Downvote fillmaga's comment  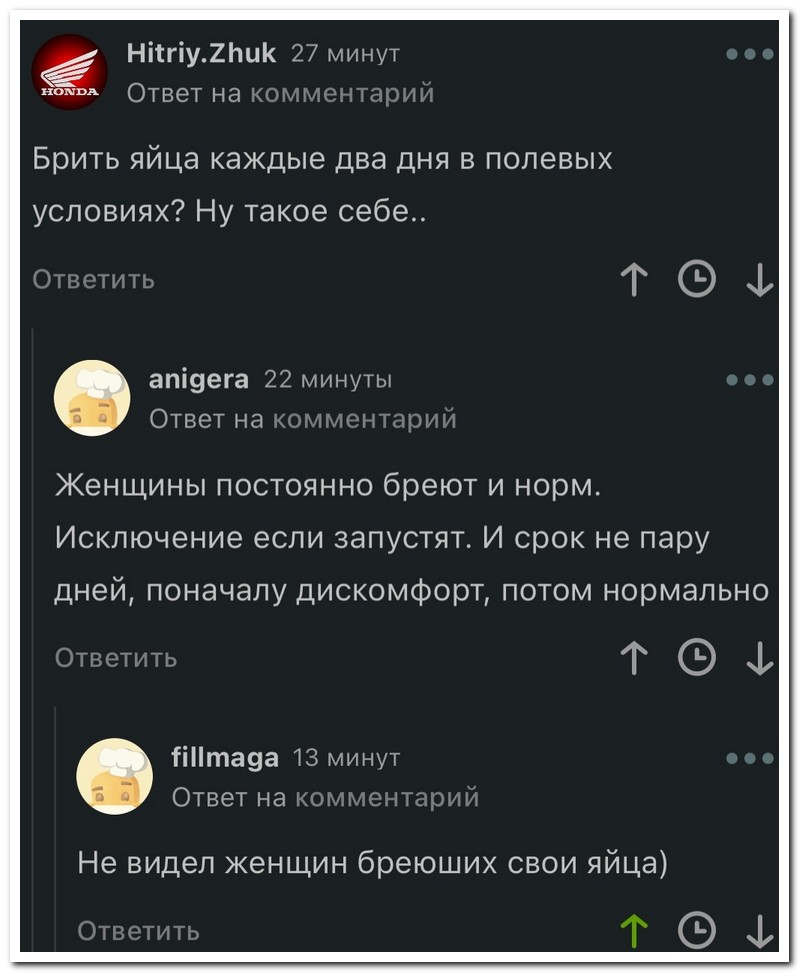point(760,930)
